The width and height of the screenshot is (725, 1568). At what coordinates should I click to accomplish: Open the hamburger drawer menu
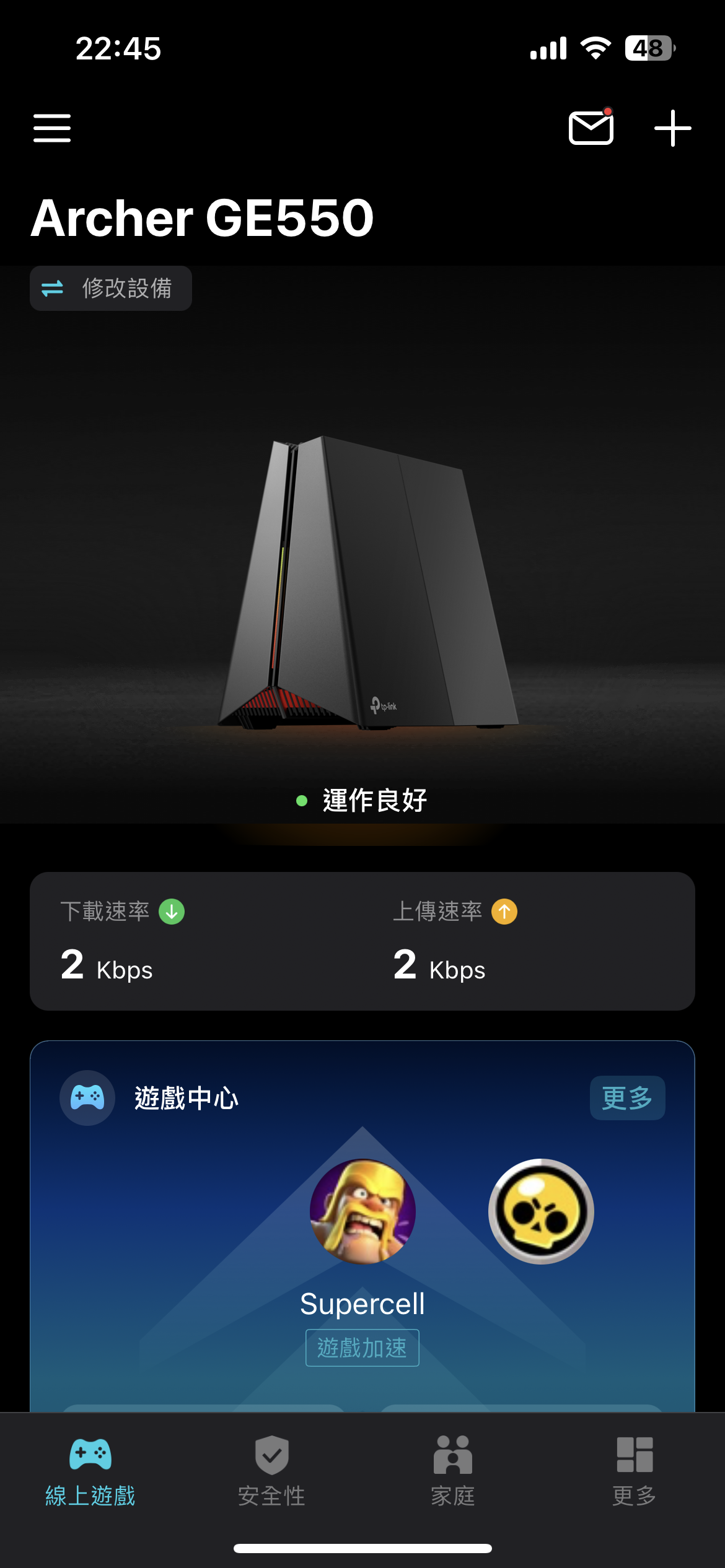tap(52, 128)
